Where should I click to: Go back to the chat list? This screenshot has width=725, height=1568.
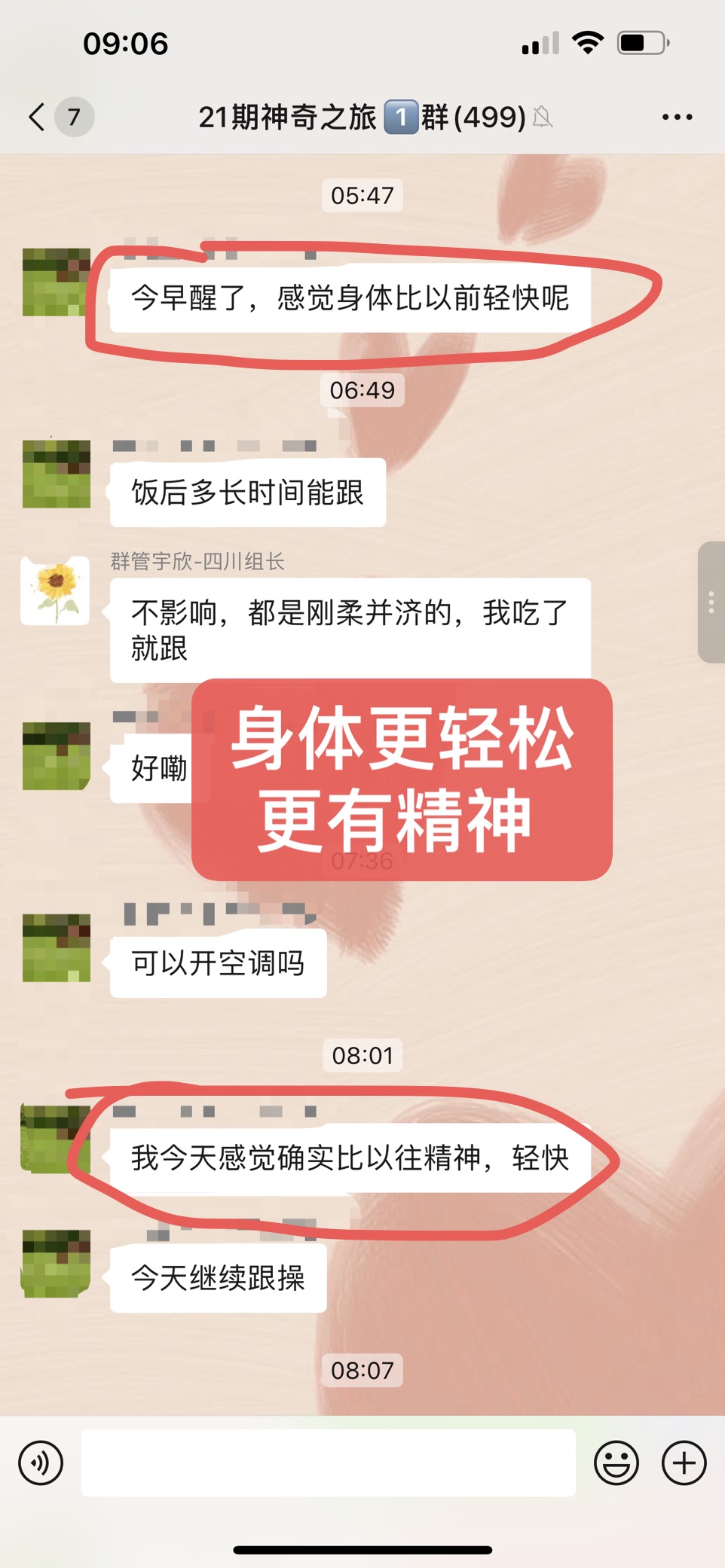38,117
